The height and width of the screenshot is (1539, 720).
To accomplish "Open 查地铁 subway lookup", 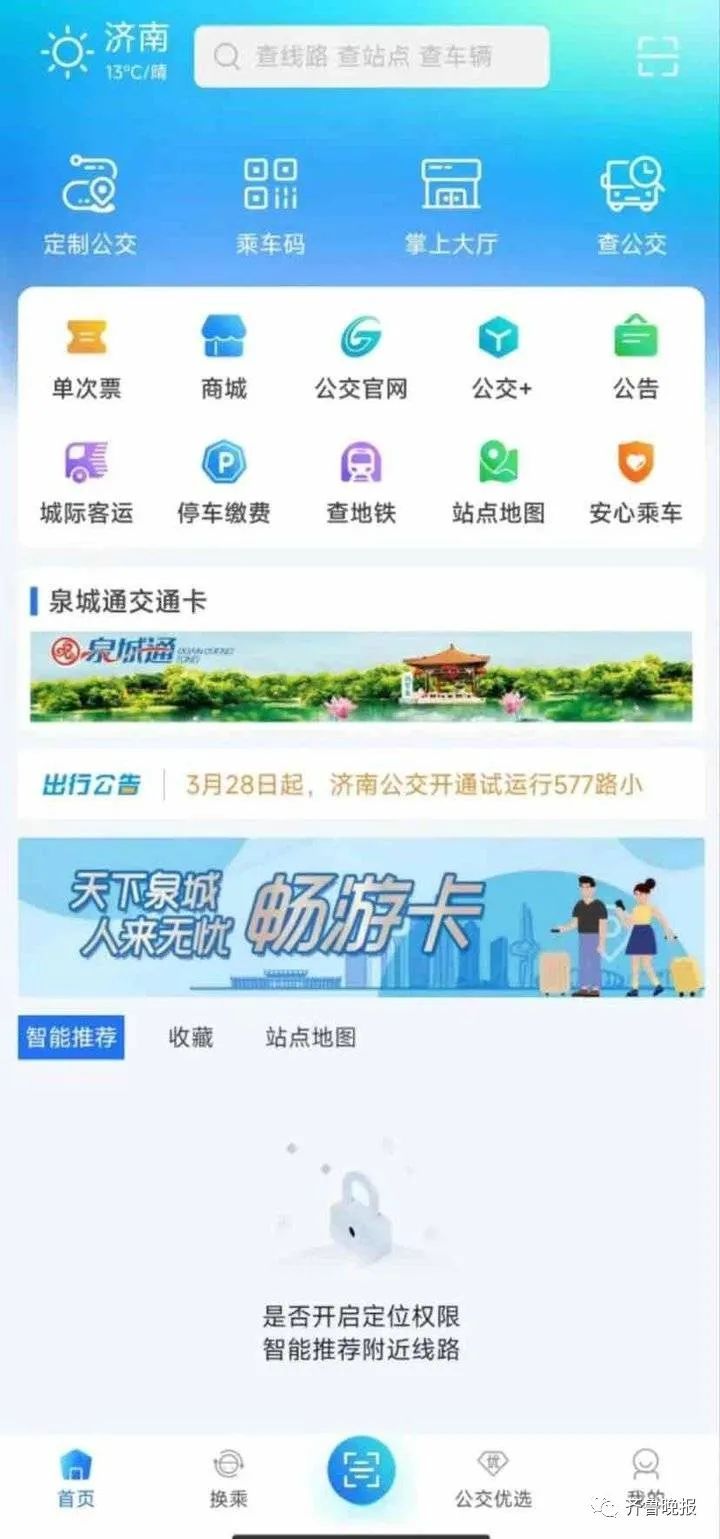I will pyautogui.click(x=361, y=483).
